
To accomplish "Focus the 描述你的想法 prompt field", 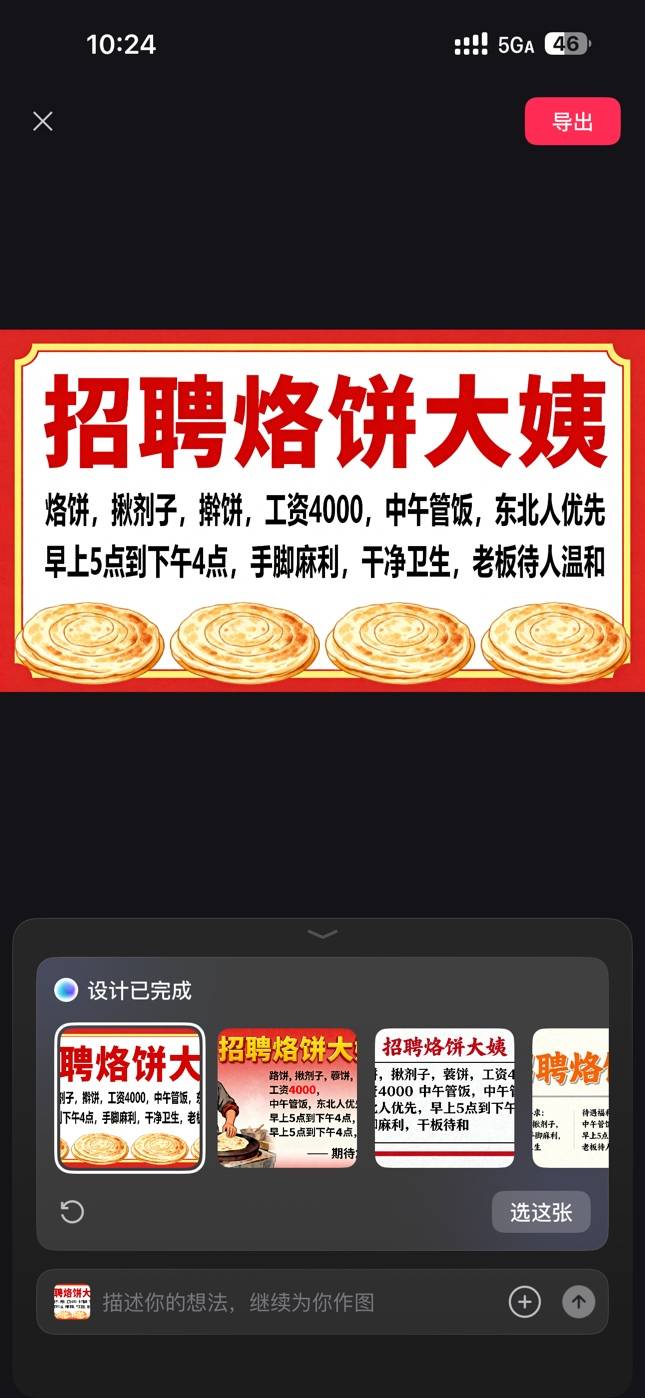I will click(290, 1302).
